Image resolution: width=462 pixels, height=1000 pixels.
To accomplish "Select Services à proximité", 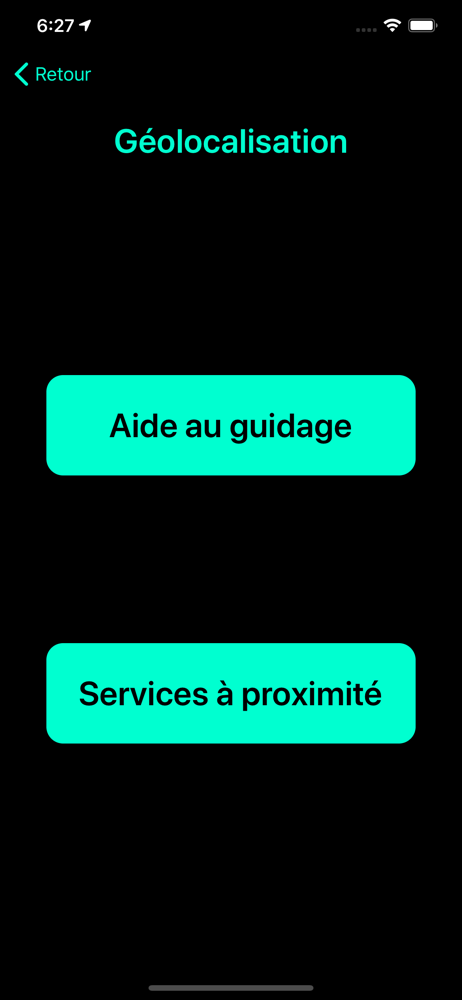I will (231, 693).
